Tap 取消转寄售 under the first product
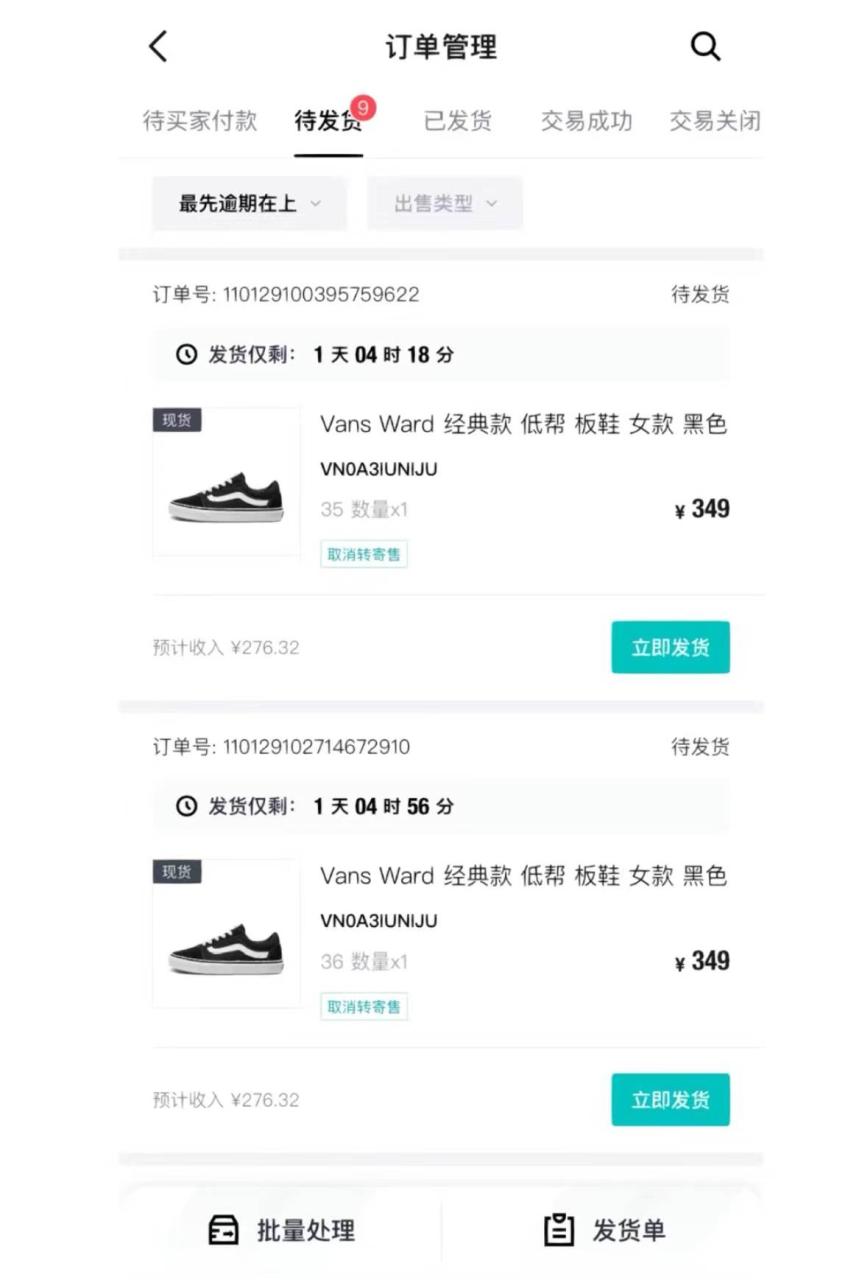 (364, 552)
